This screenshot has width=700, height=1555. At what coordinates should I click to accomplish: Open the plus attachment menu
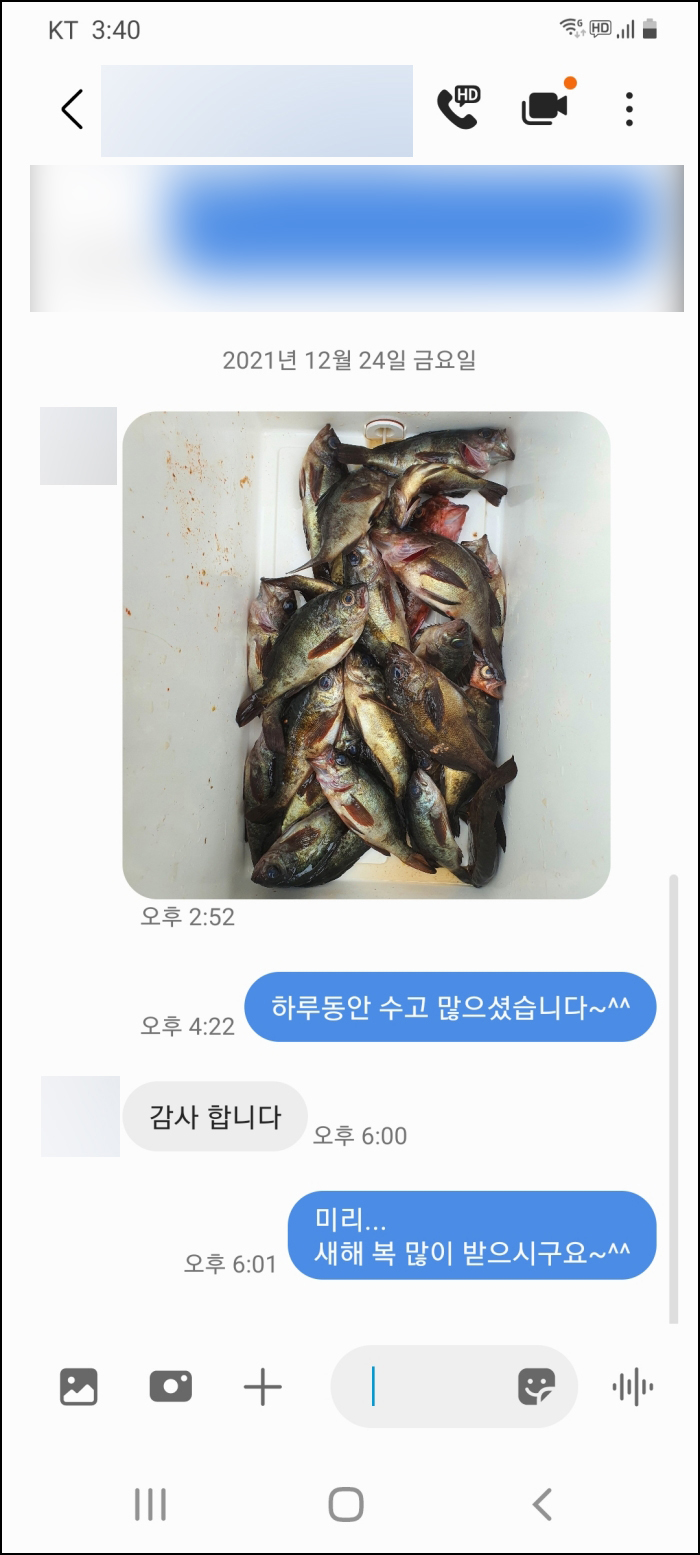point(263,1387)
